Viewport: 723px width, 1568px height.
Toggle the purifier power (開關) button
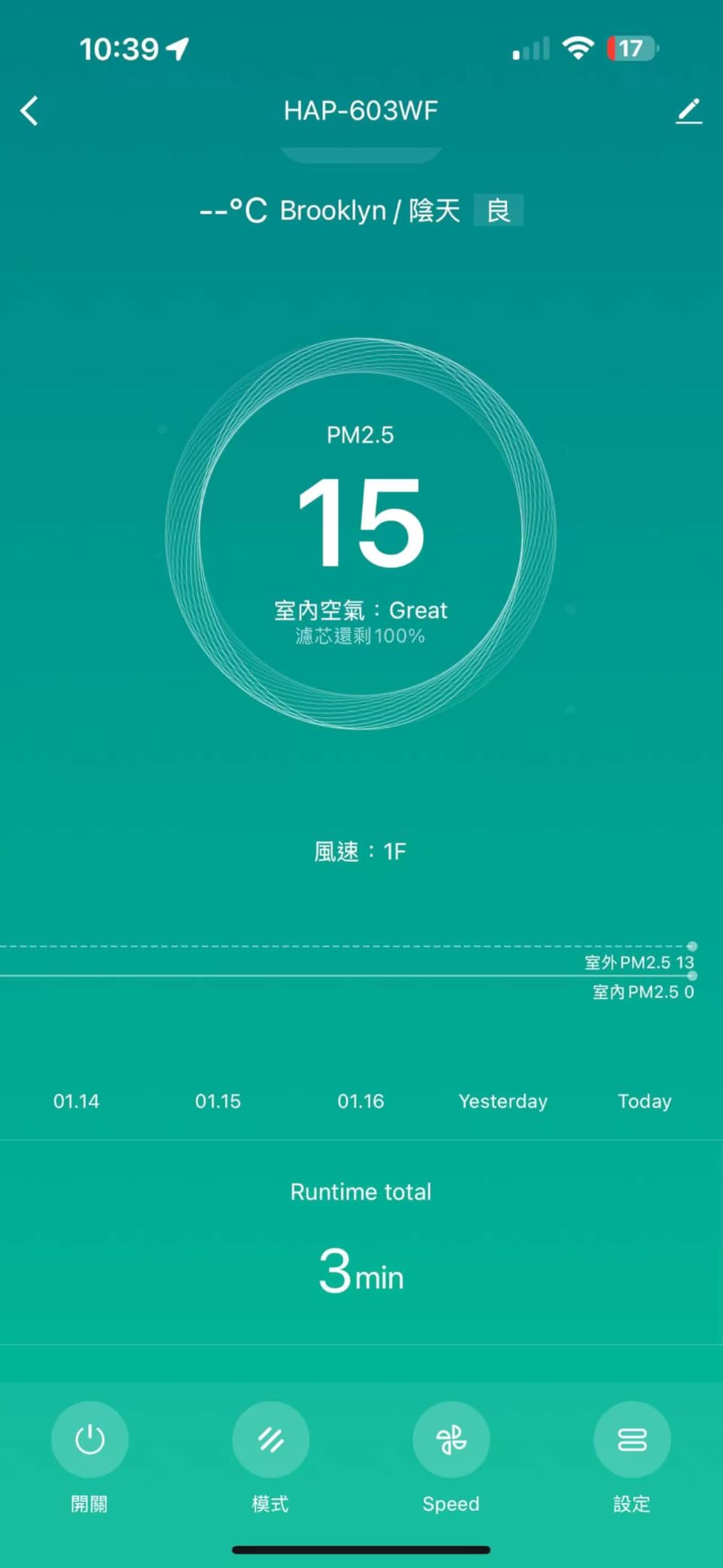click(90, 1439)
